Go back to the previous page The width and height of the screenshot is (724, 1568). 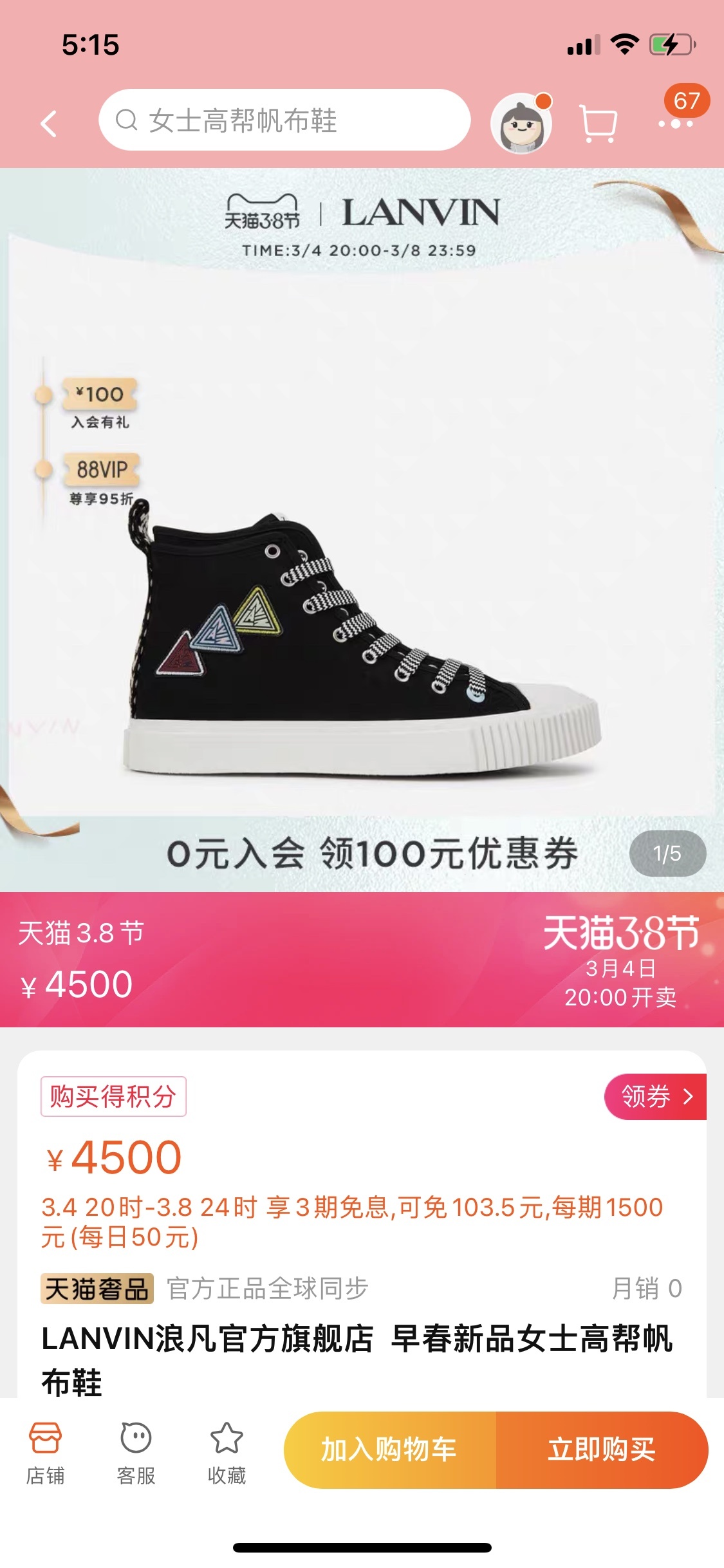tap(49, 123)
